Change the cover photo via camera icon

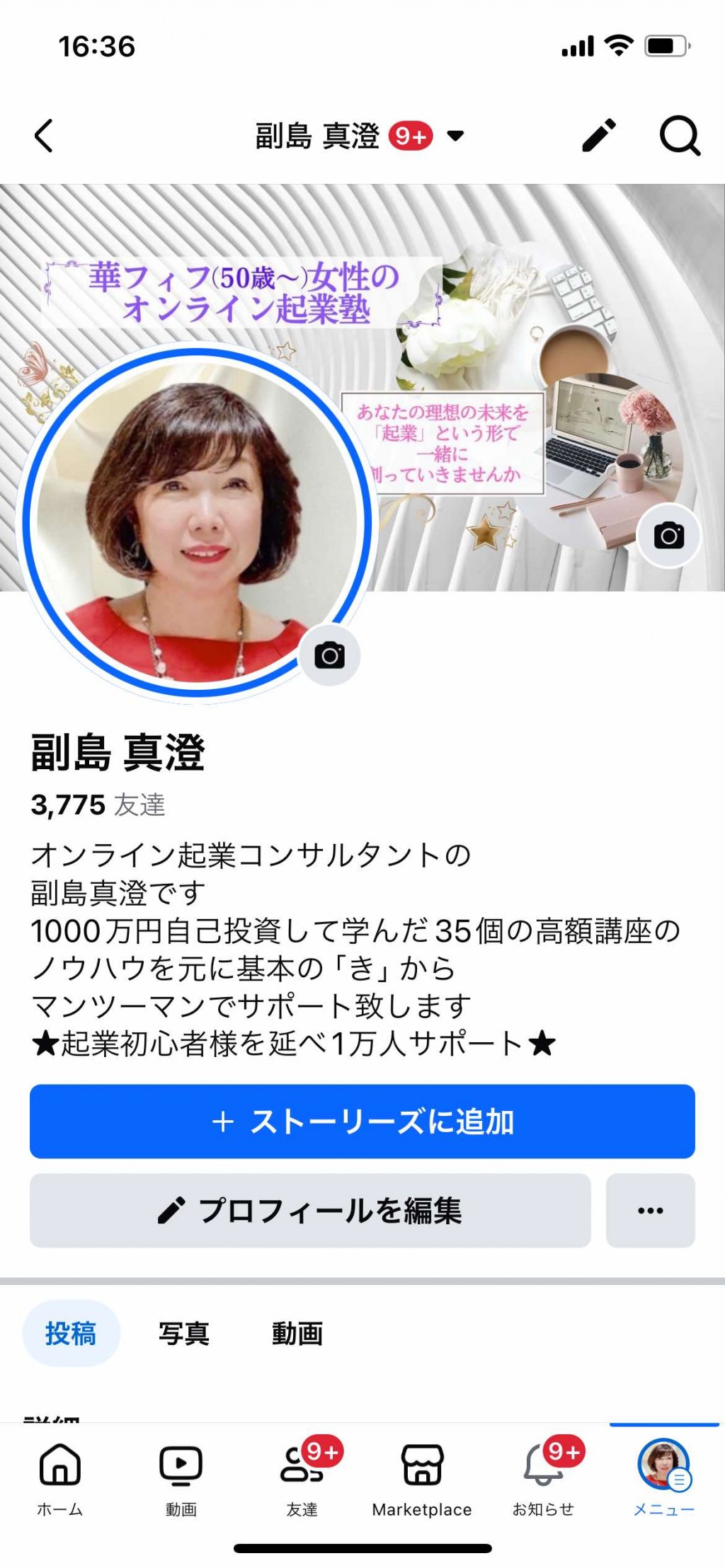(669, 536)
